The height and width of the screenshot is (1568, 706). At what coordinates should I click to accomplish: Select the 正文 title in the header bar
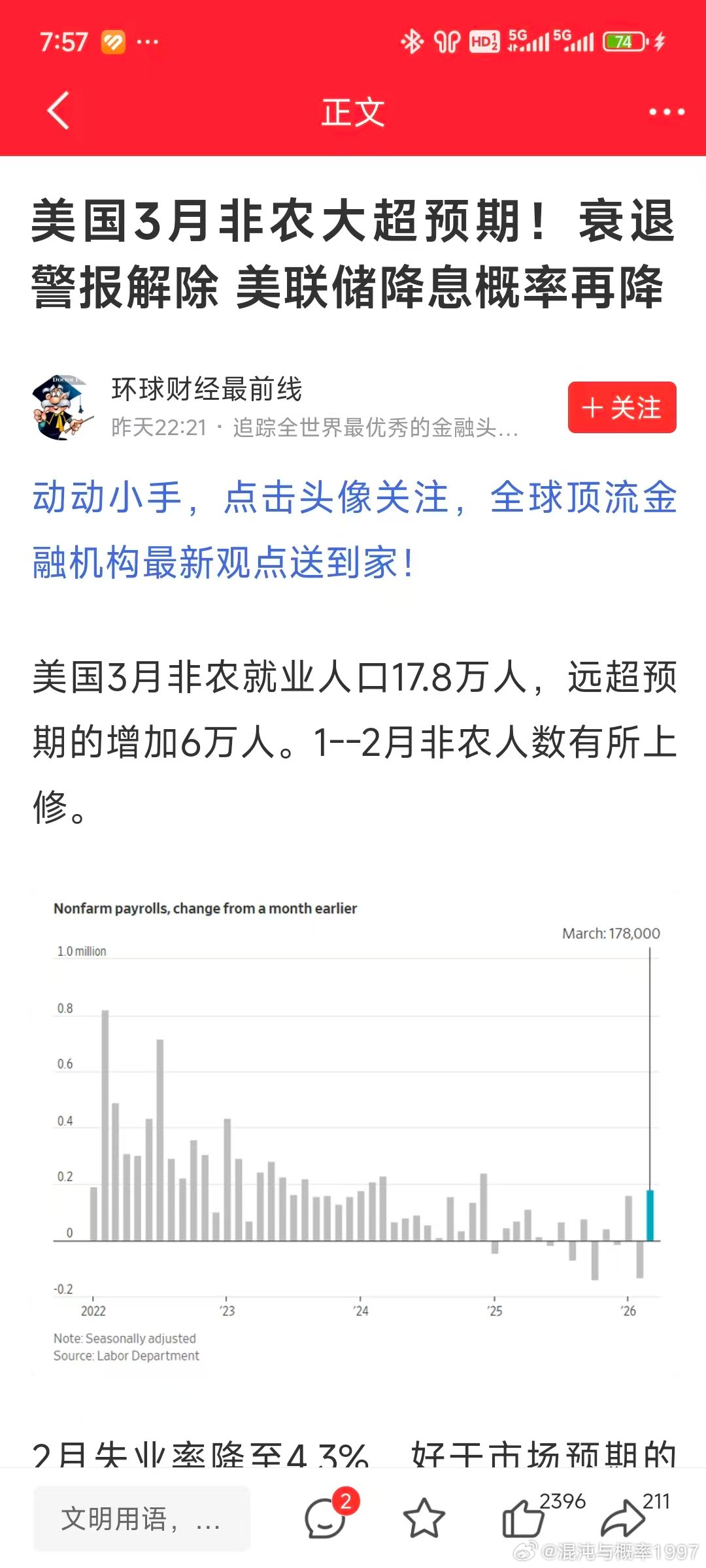click(353, 112)
